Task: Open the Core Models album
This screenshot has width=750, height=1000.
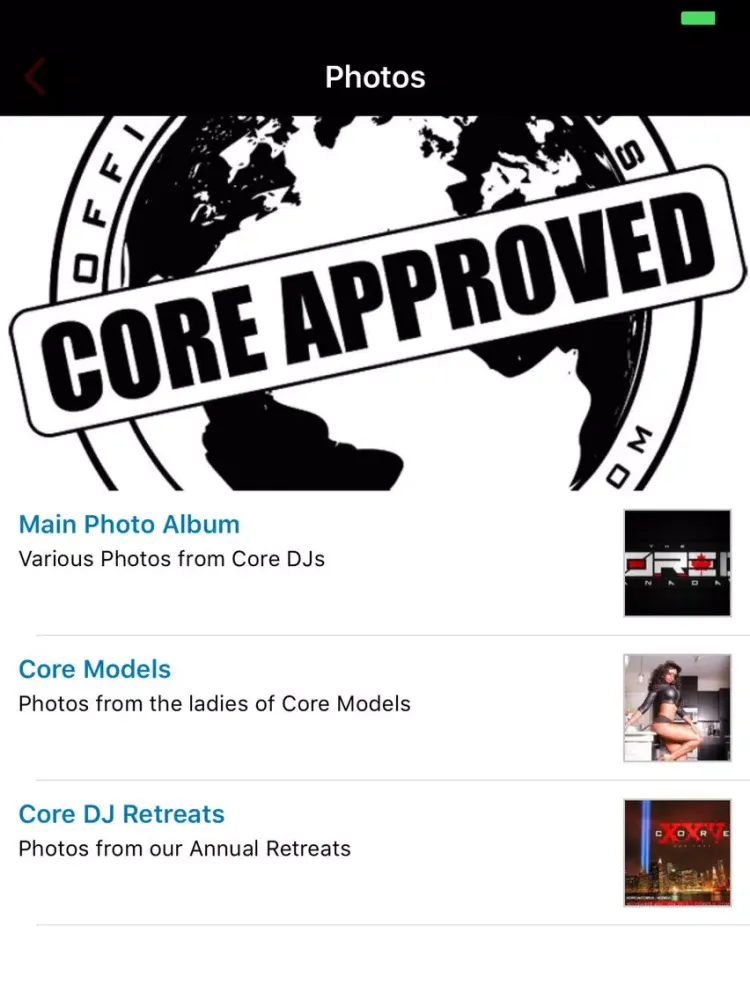Action: pos(95,670)
